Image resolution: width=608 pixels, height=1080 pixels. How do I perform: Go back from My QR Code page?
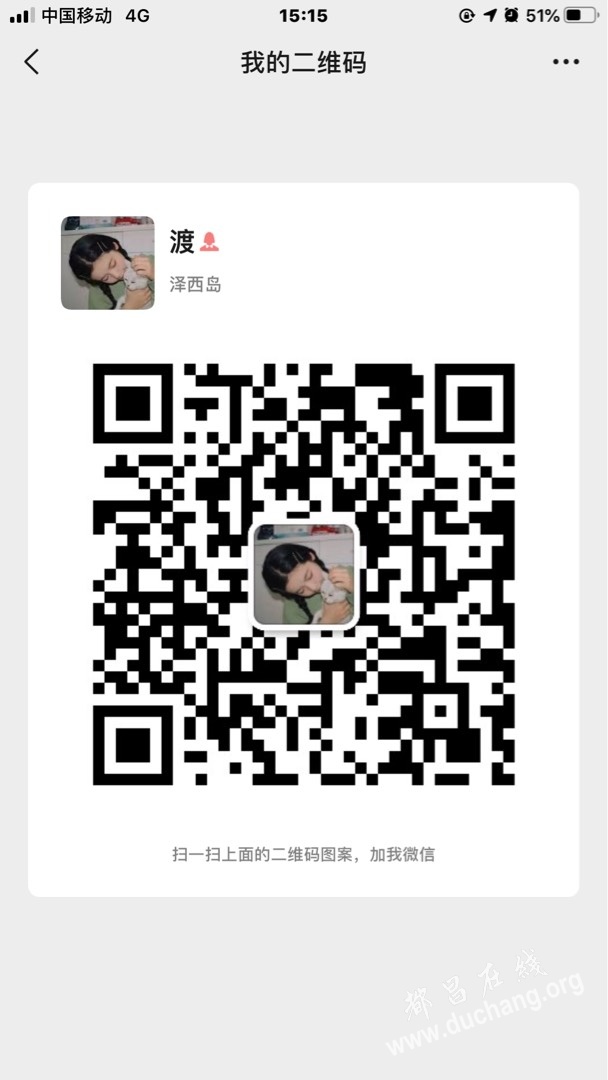pos(32,62)
